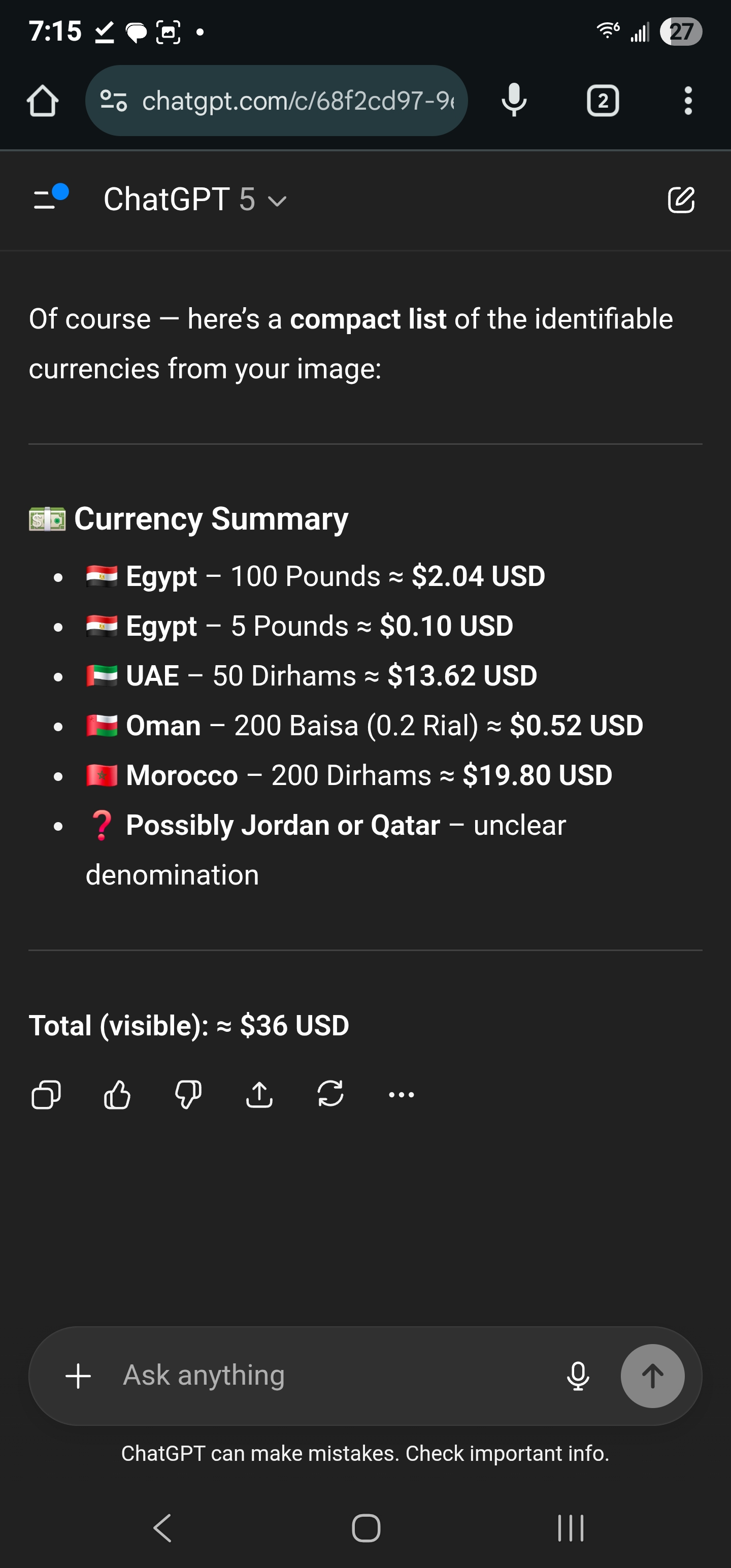Regenerate the response
Screen dimensions: 731x1568
[x=330, y=1094]
